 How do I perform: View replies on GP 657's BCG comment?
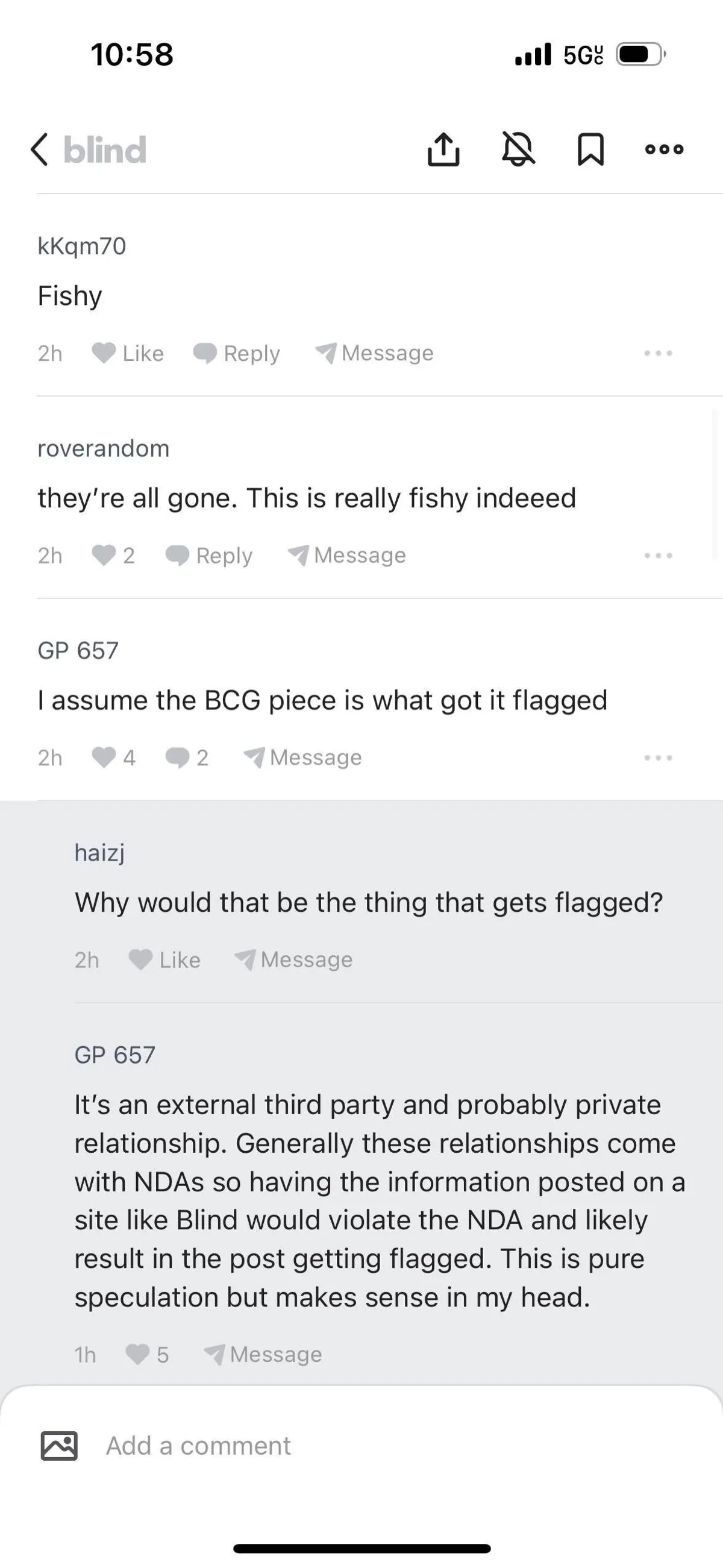(187, 758)
